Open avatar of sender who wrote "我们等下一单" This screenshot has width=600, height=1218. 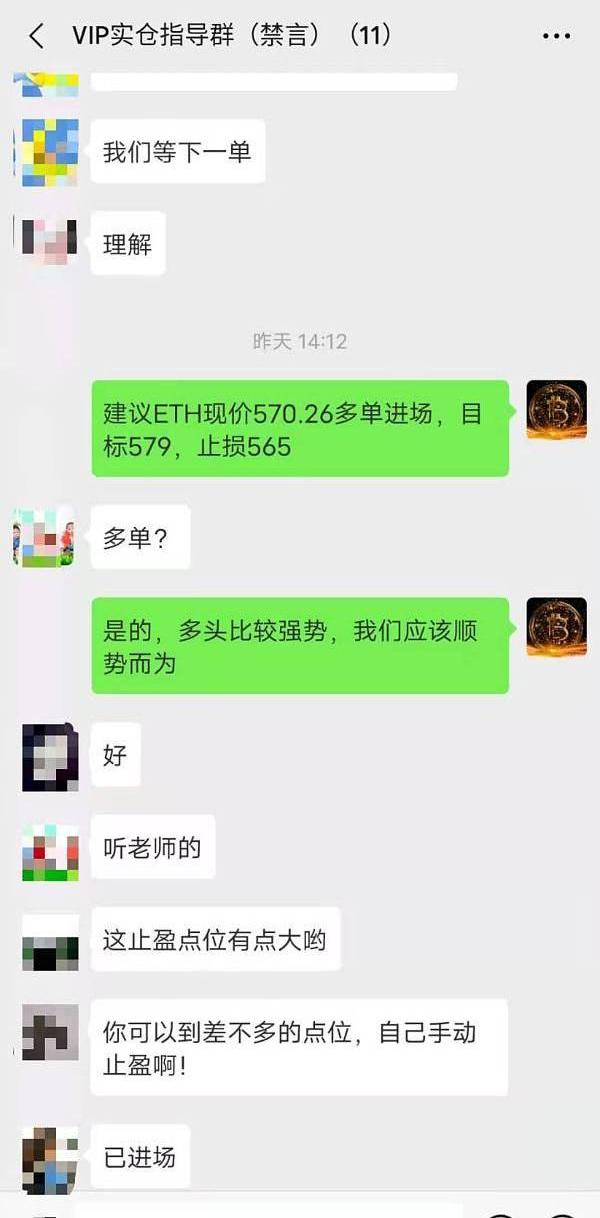coord(50,152)
